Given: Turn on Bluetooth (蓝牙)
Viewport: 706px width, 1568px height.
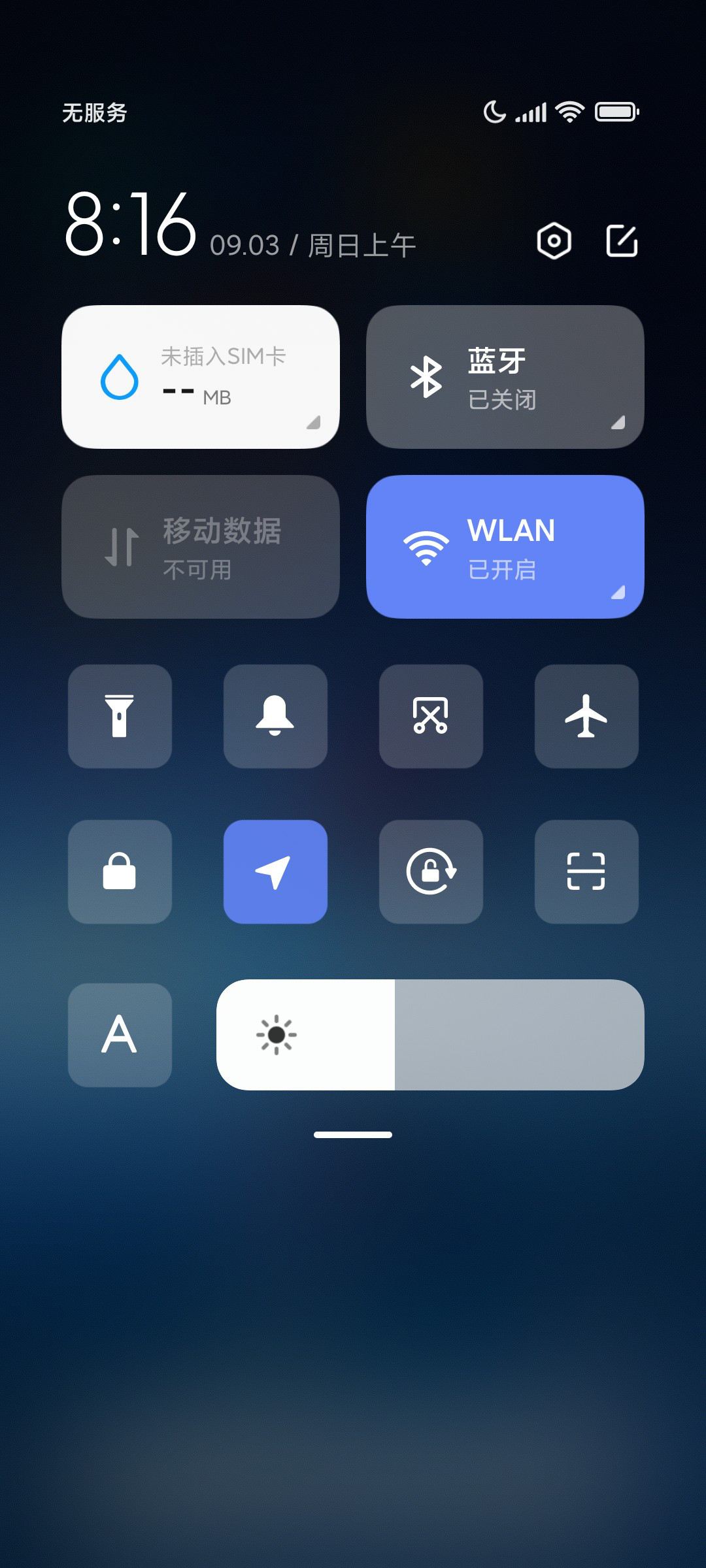Looking at the screenshot, I should click(x=505, y=377).
